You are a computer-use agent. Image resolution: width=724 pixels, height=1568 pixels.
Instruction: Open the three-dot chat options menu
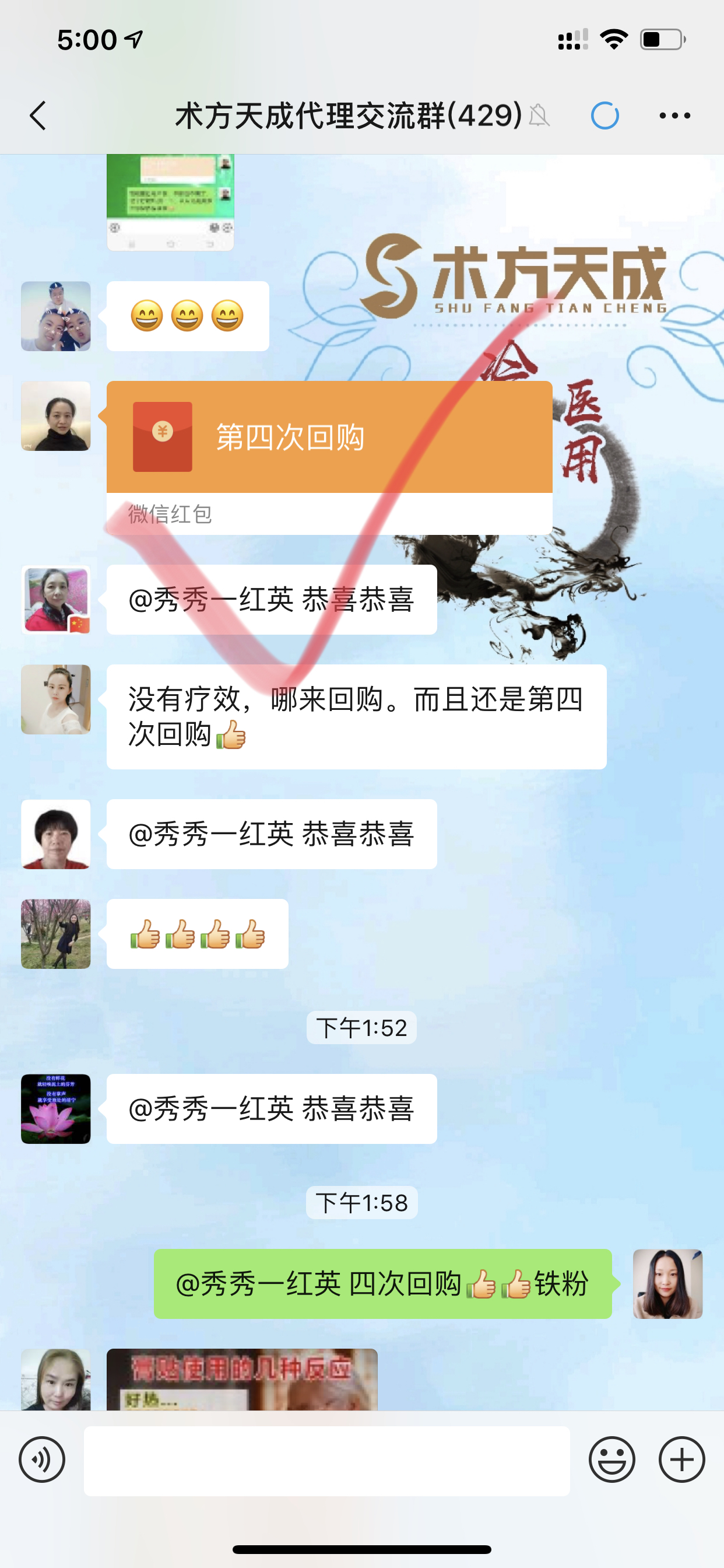[674, 116]
